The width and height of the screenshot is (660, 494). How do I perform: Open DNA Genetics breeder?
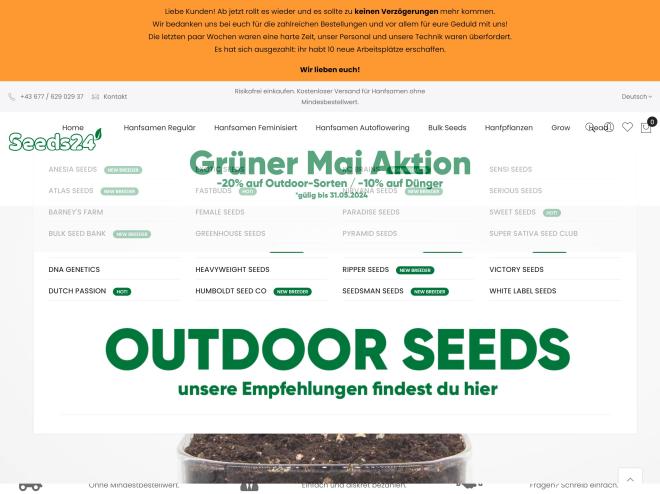pos(74,269)
